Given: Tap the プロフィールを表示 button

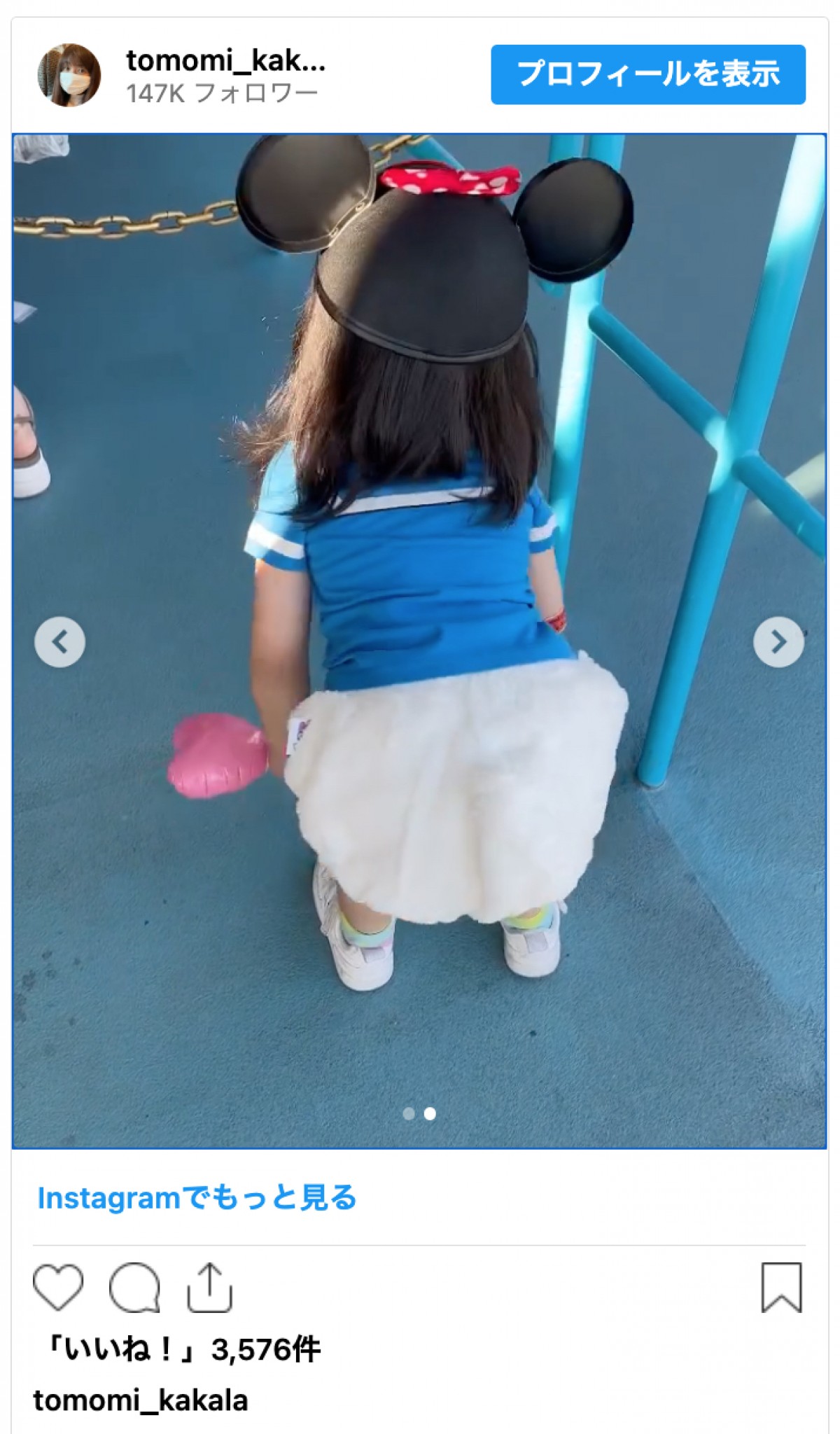Looking at the screenshot, I should coord(647,74).
